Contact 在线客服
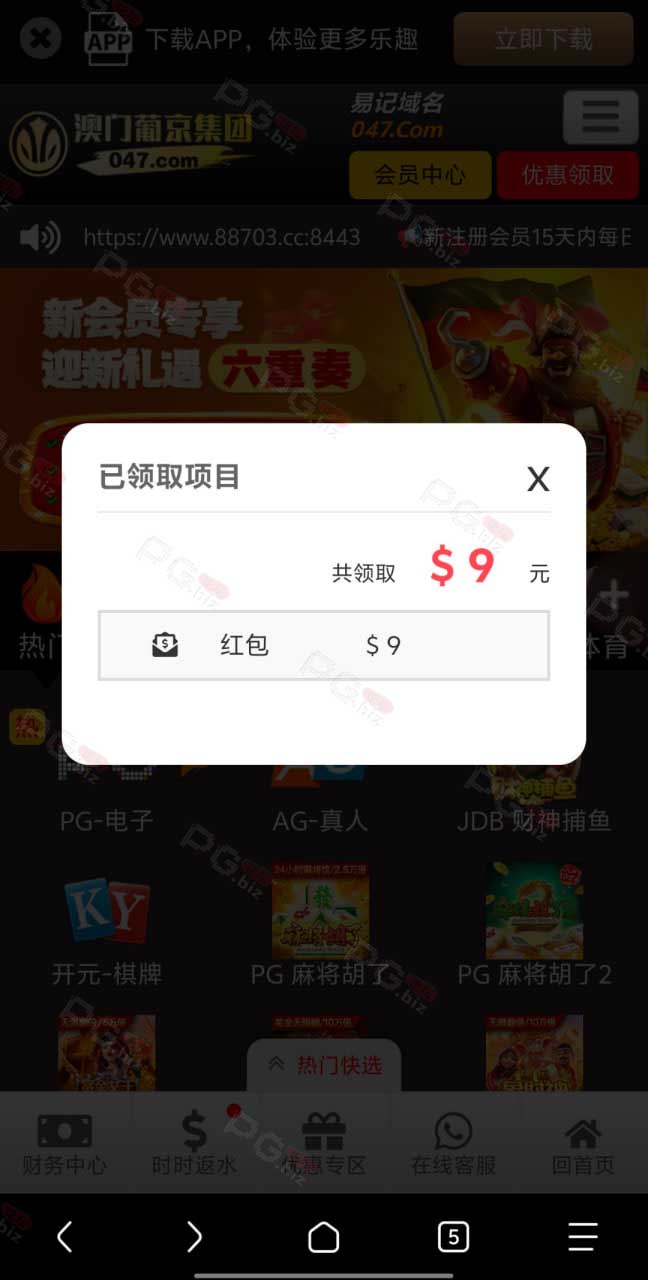Screen dimensions: 648x1280 coord(453,1145)
